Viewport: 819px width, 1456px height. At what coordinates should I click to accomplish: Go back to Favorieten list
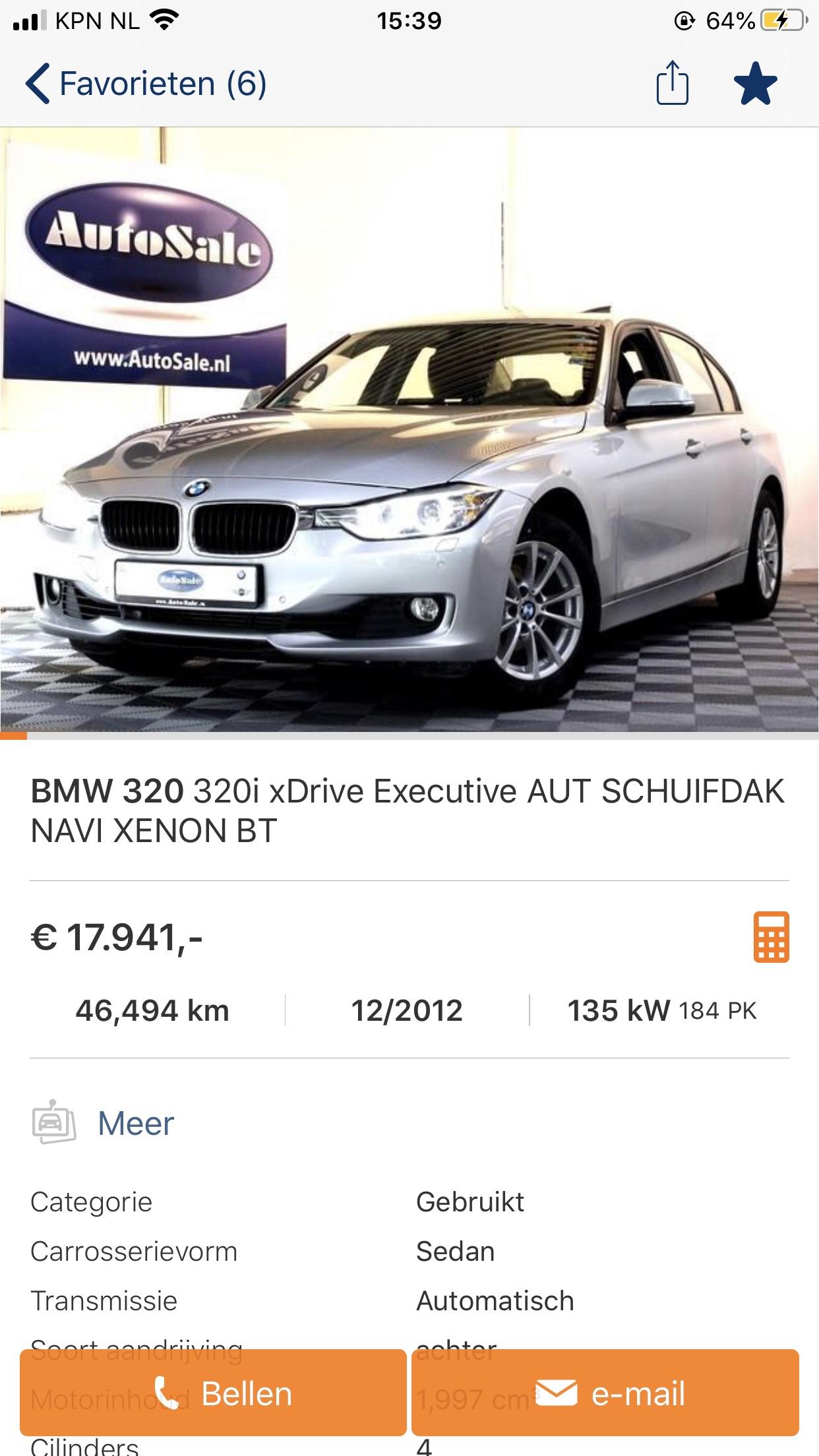tap(145, 84)
